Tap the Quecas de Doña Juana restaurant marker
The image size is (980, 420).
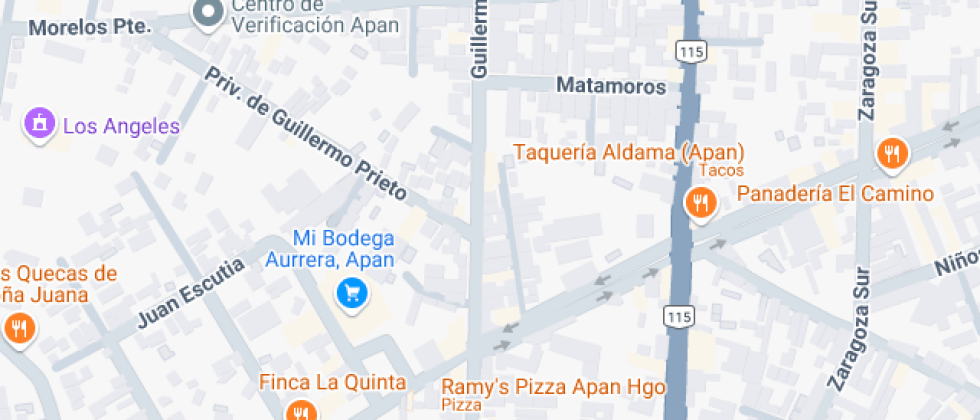[x=19, y=327]
